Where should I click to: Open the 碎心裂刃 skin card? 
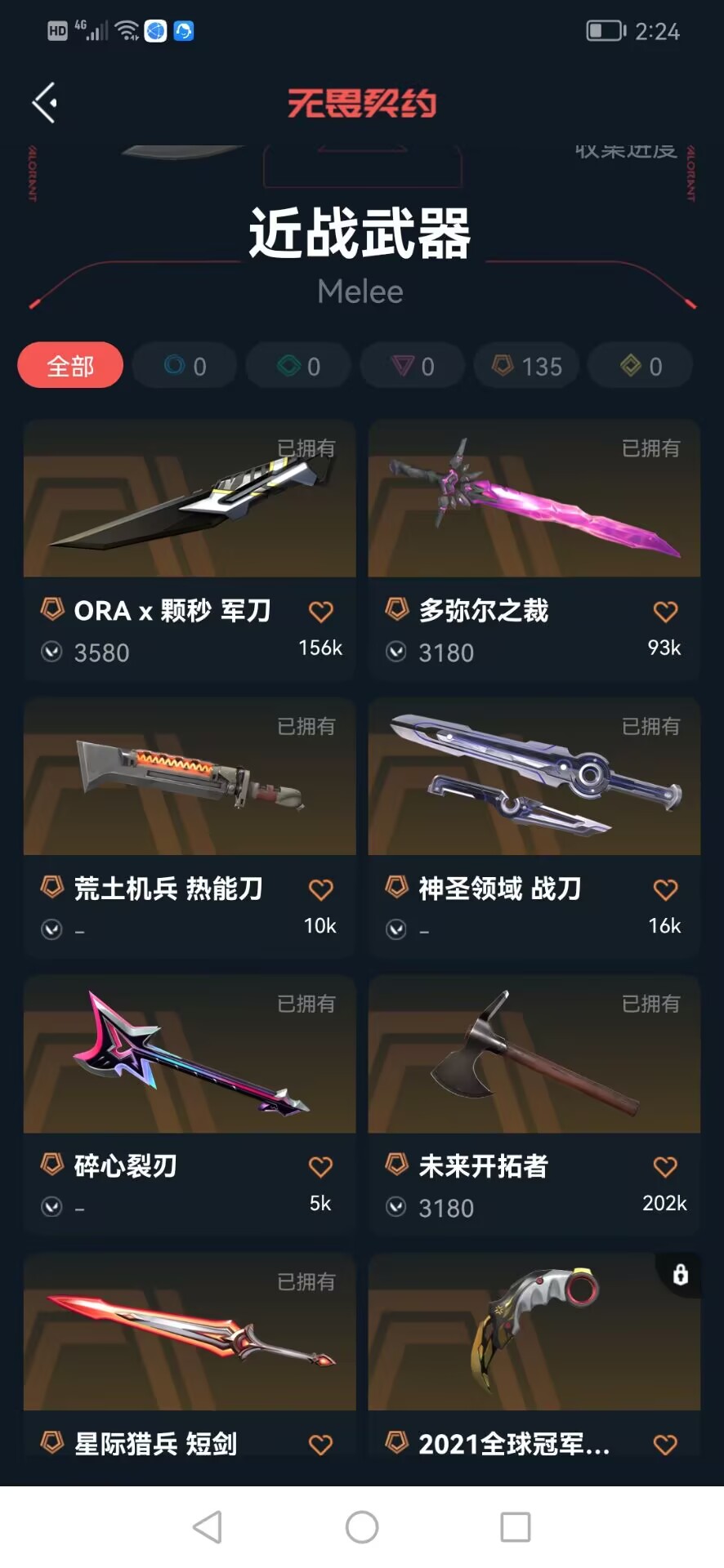190,1105
